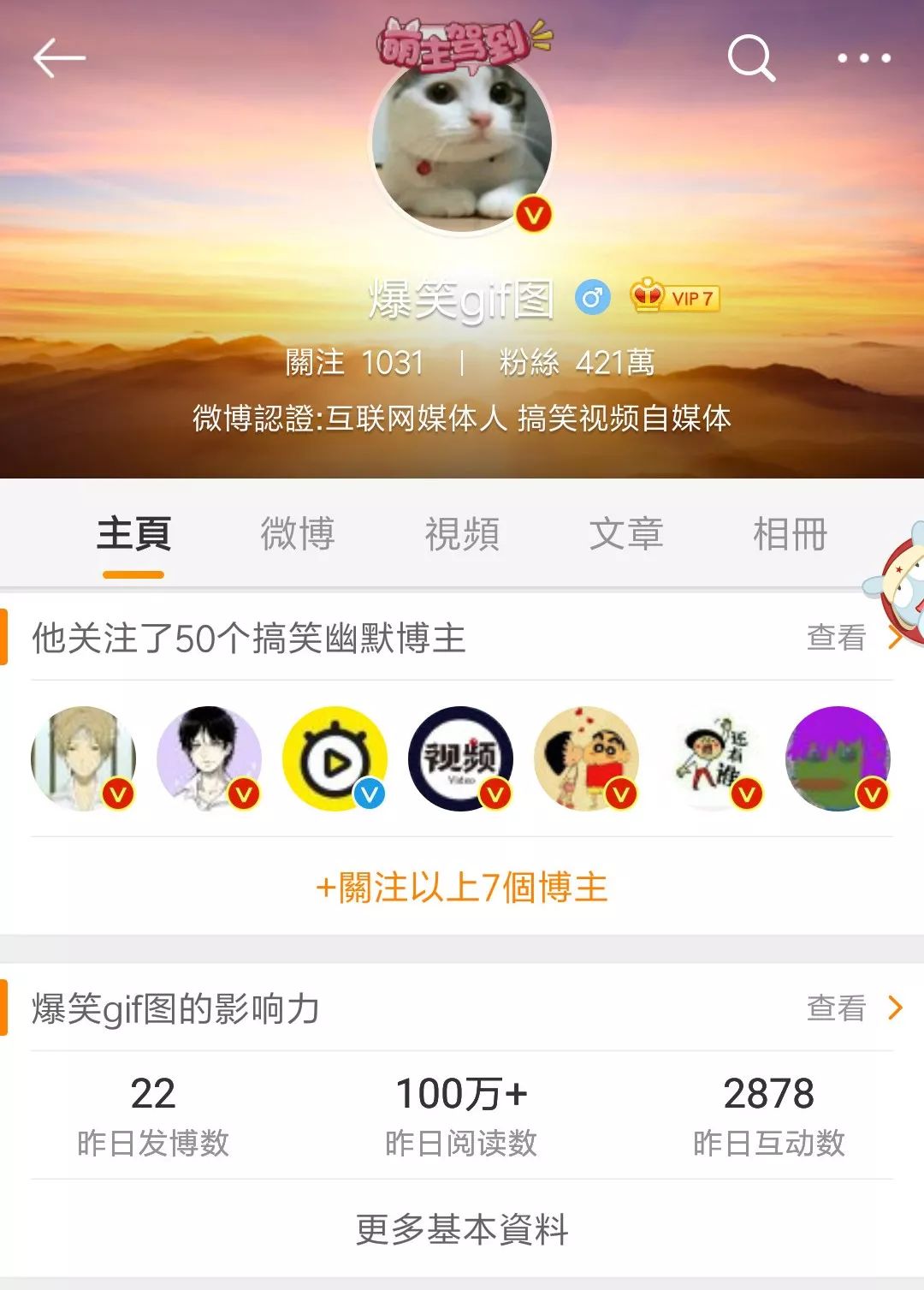The image size is (924, 1290).
Task: Open the 视频 Video blogger avatar
Action: pyautogui.click(x=460, y=758)
